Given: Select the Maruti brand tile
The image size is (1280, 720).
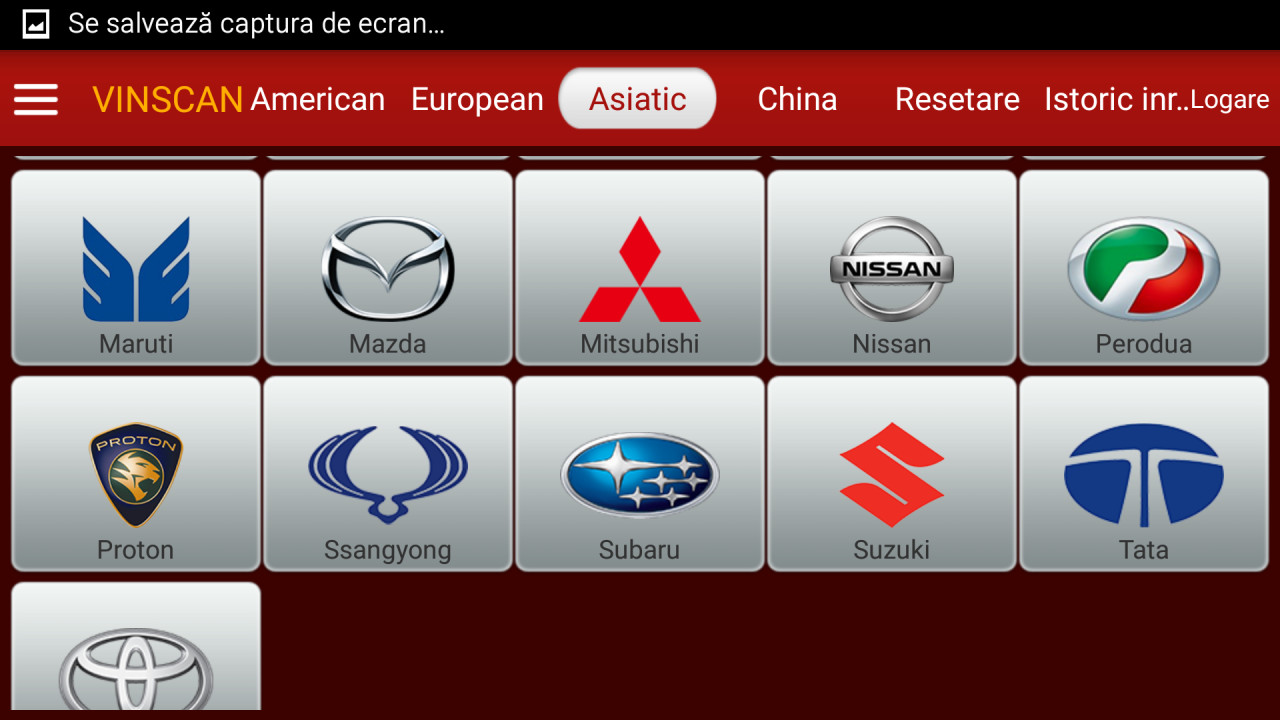Looking at the screenshot, I should [x=136, y=268].
